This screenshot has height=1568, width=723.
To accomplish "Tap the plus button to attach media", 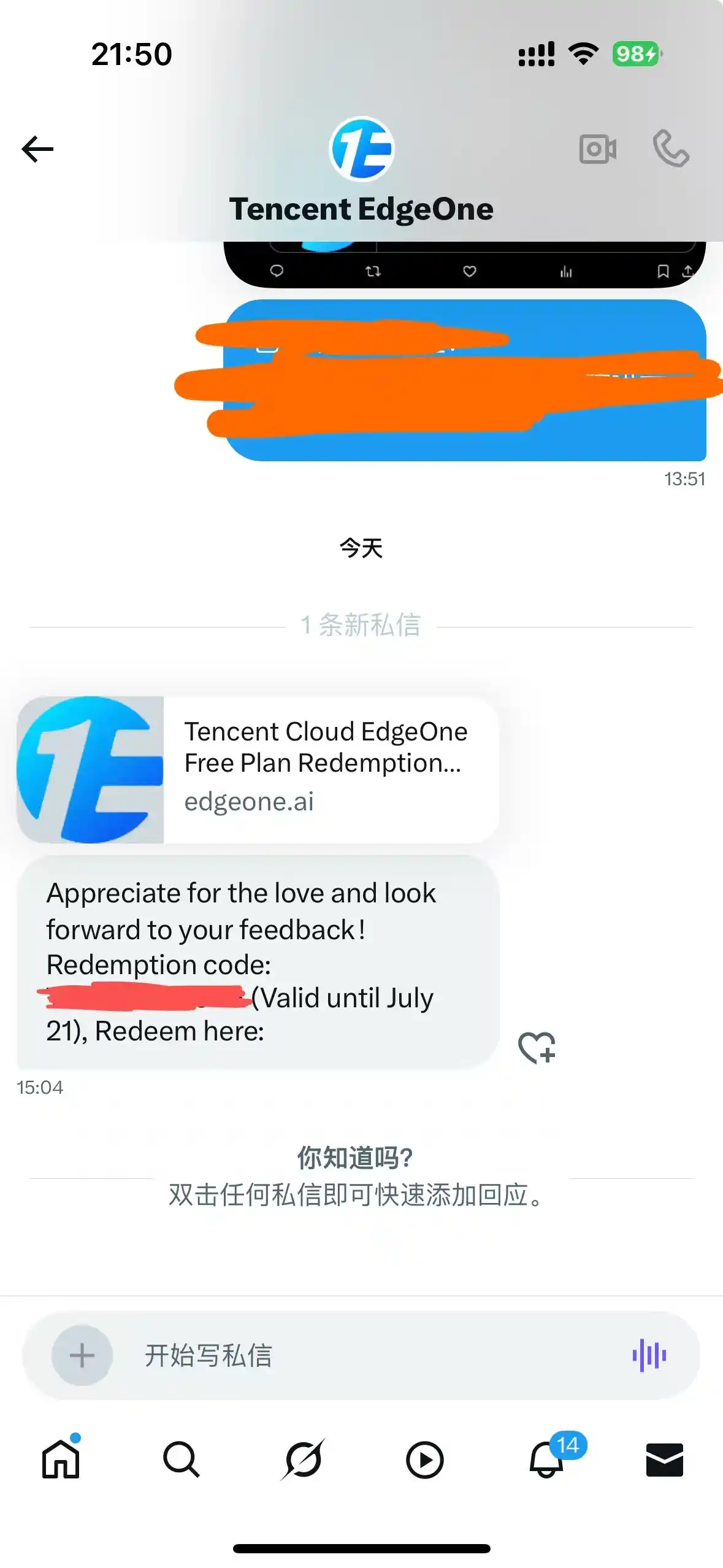I will [82, 1355].
